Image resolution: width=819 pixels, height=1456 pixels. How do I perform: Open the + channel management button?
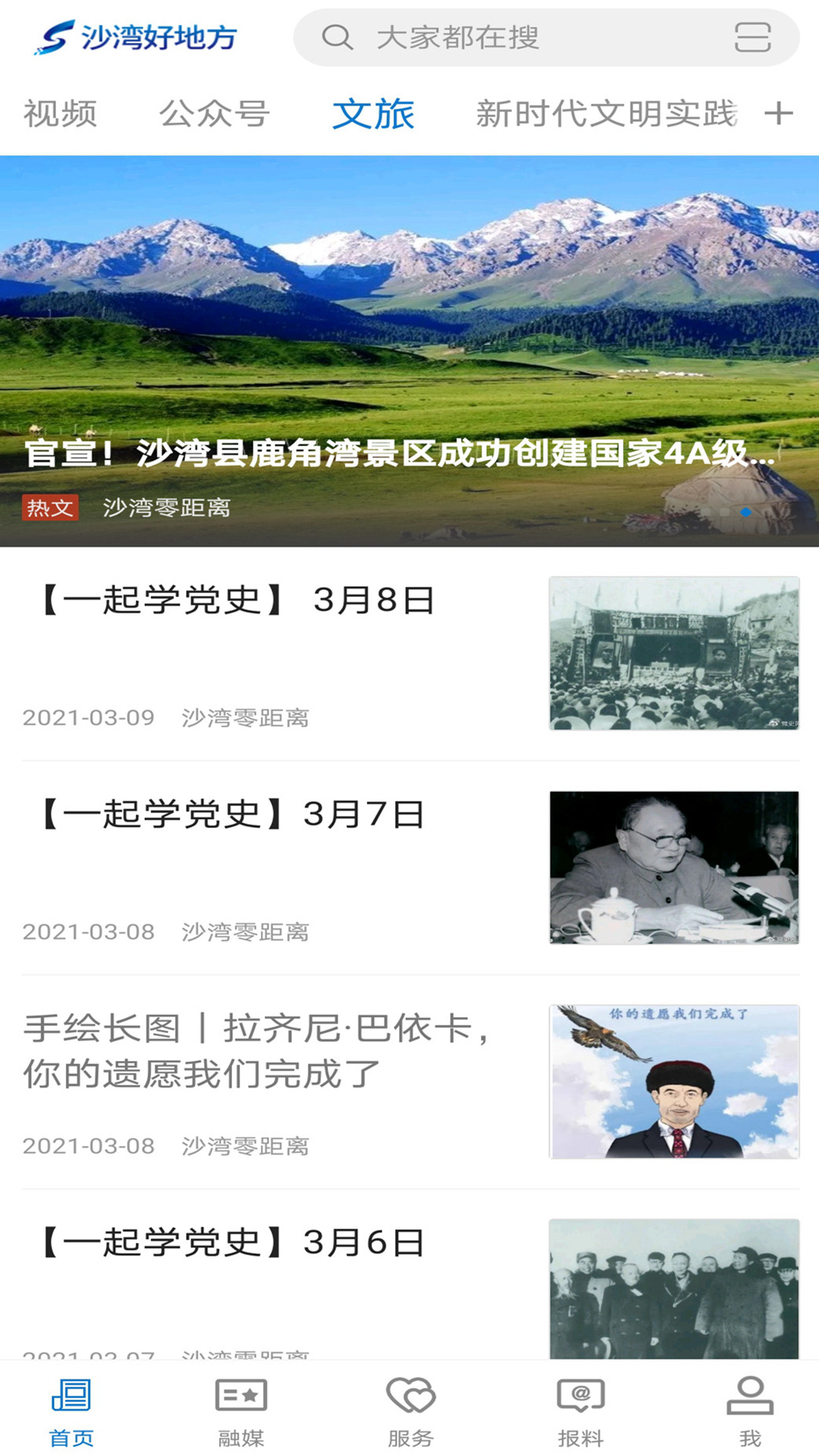pyautogui.click(x=780, y=113)
